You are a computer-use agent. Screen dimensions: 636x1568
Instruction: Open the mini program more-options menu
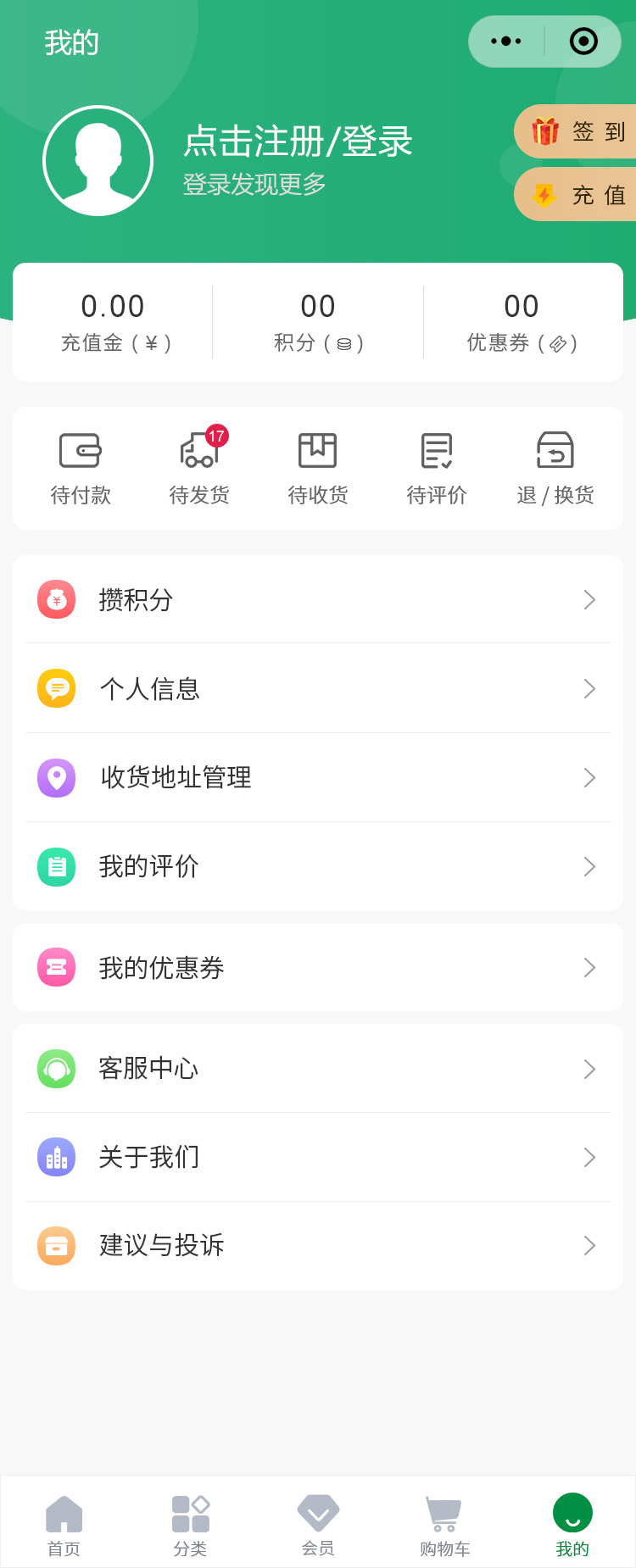pos(506,42)
